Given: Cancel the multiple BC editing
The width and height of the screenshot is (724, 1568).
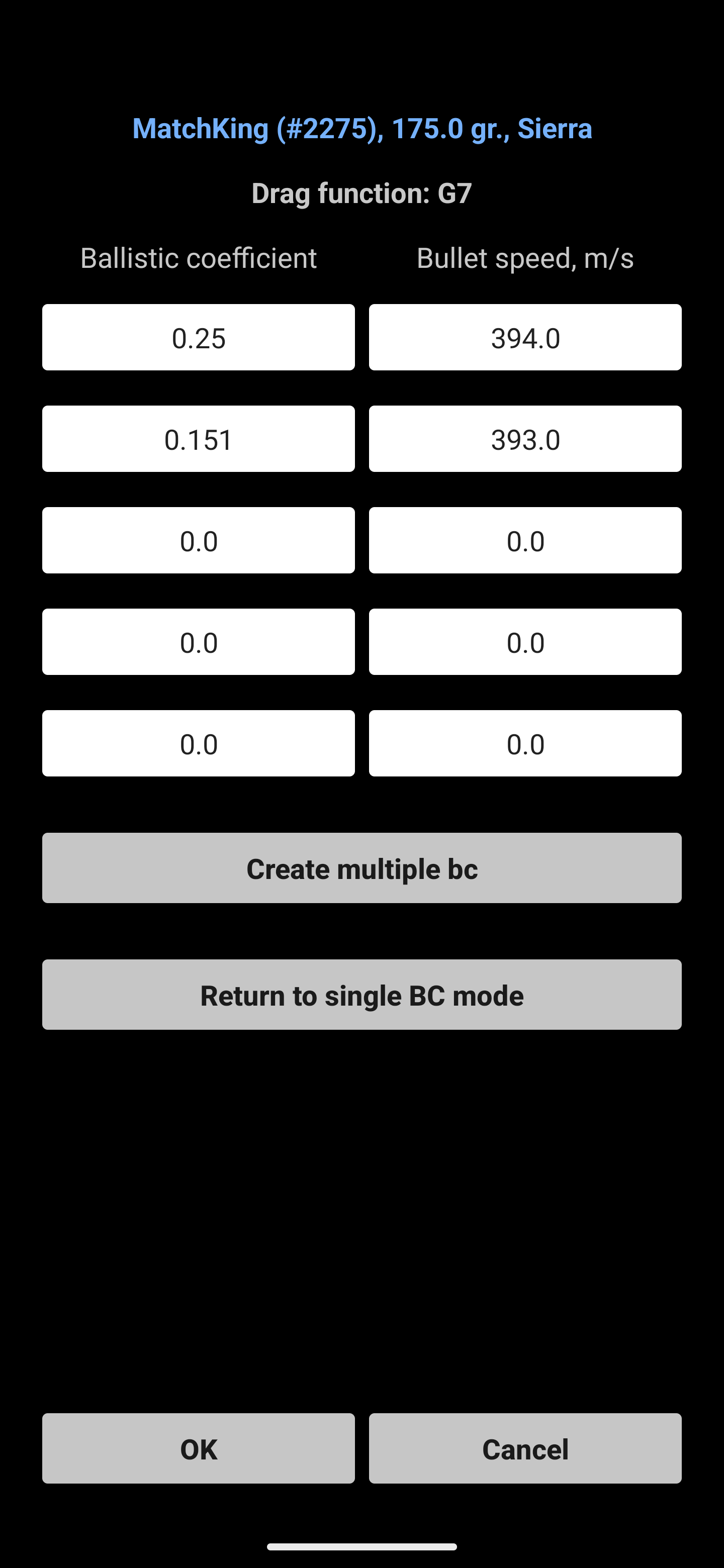Looking at the screenshot, I should click(525, 1449).
